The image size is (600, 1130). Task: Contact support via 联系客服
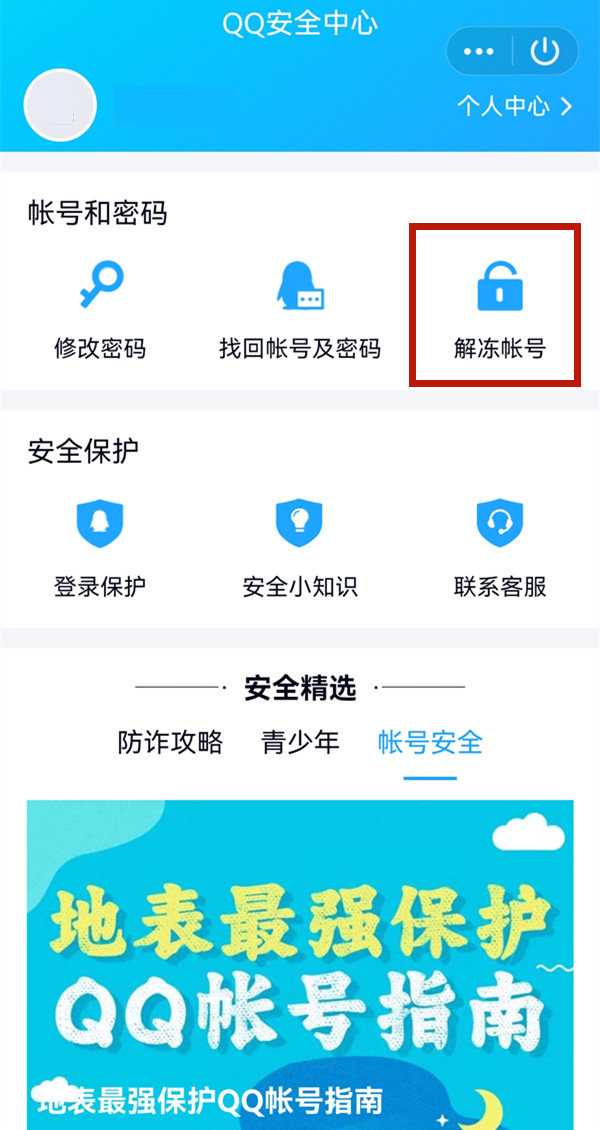[x=500, y=545]
